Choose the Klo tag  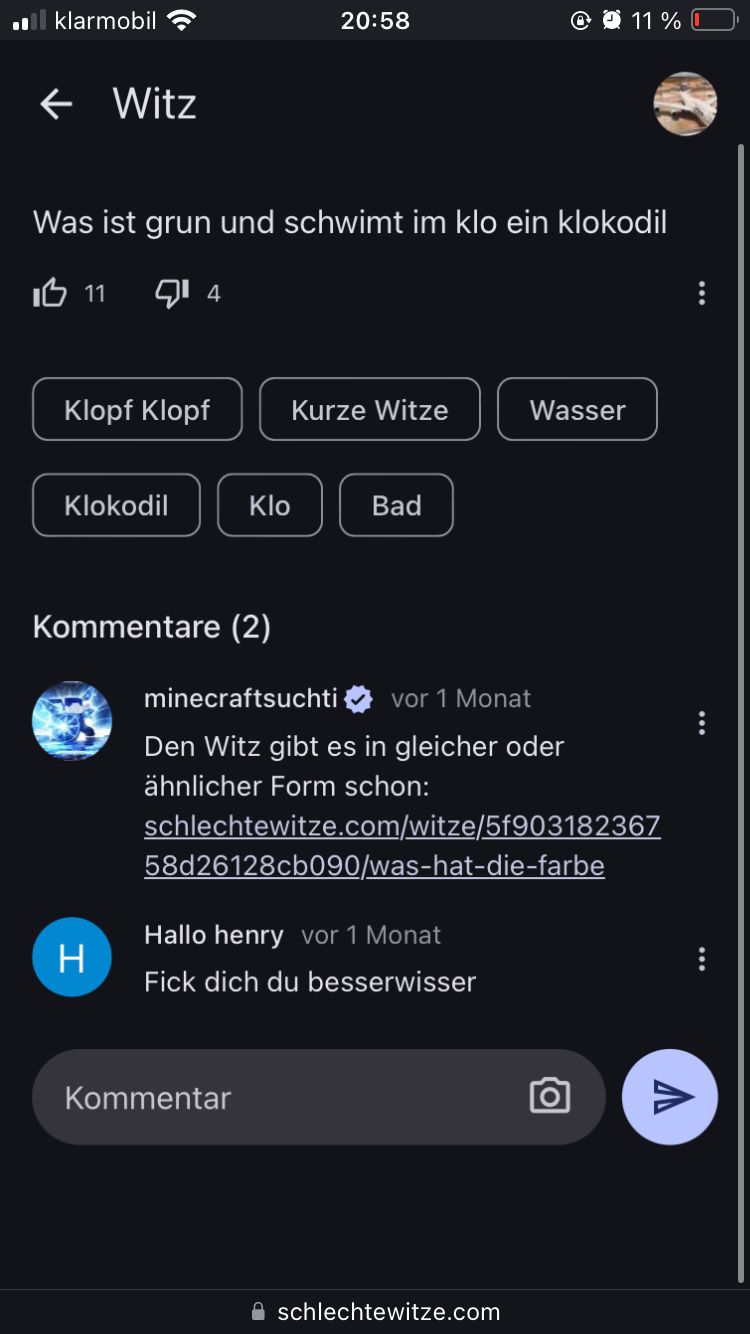point(269,505)
